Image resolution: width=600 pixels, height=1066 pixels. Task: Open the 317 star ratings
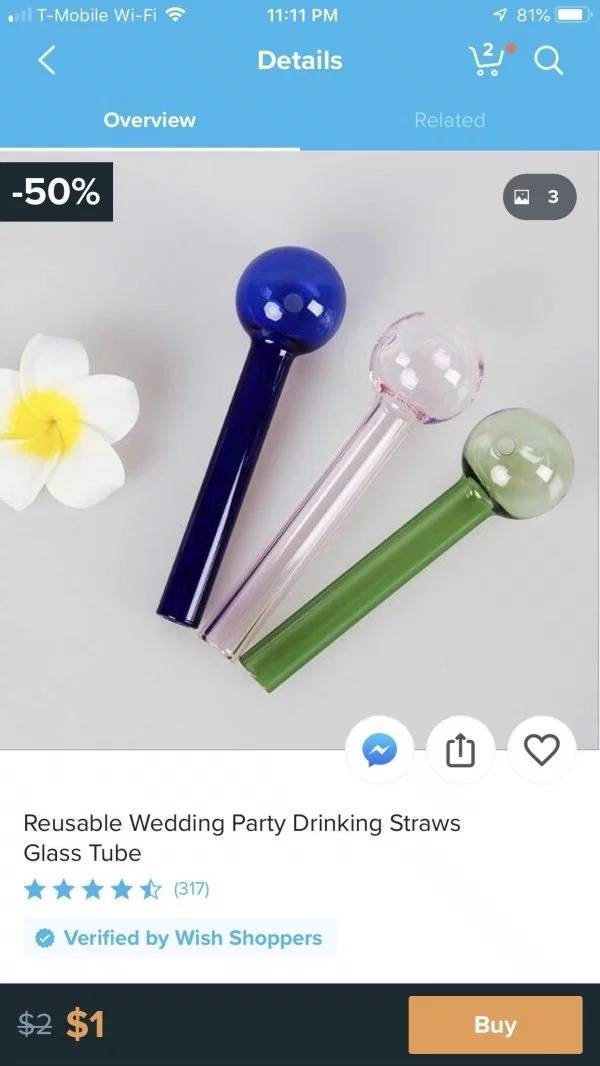click(x=117, y=888)
